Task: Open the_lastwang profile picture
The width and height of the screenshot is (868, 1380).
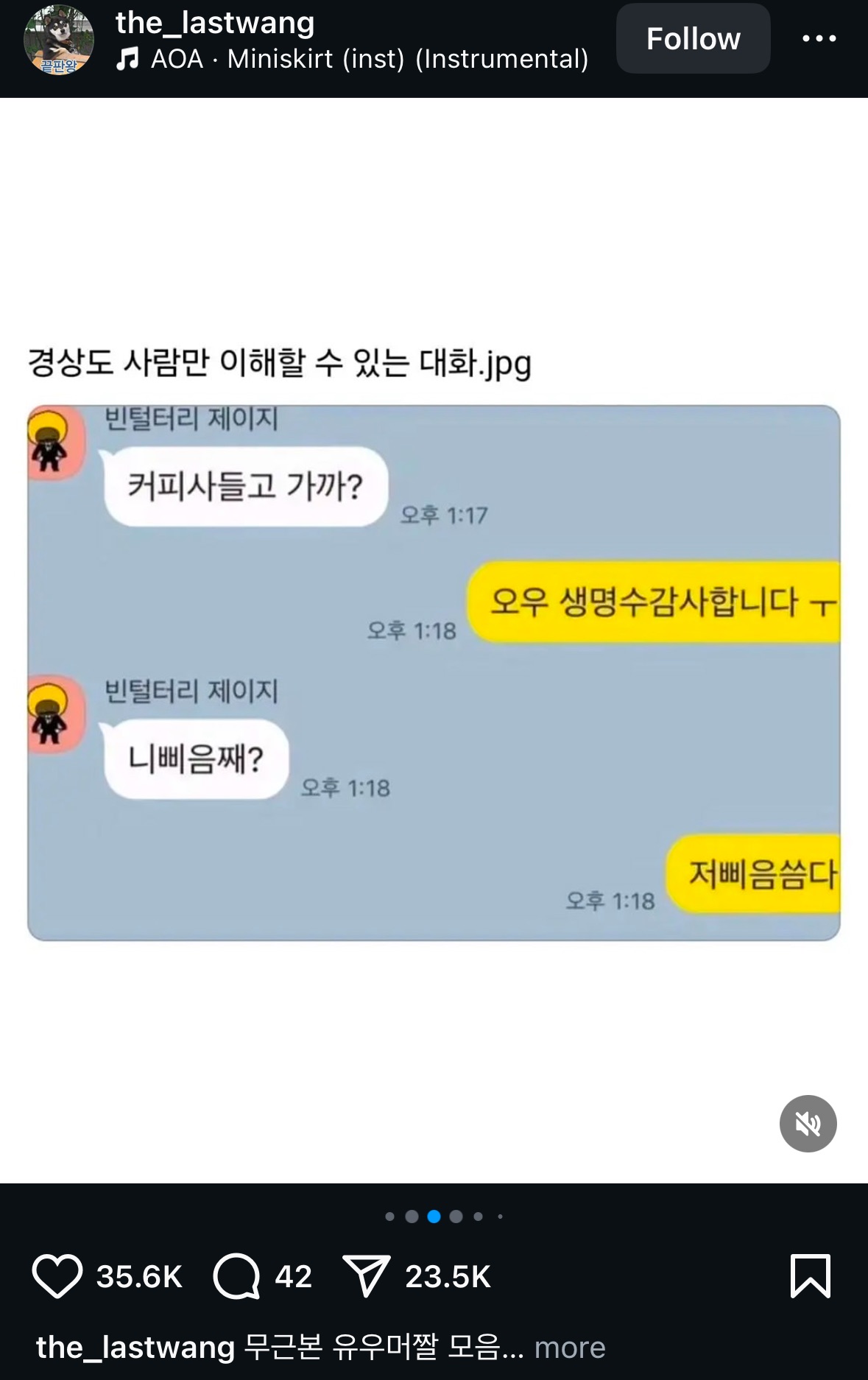Action: point(59,40)
